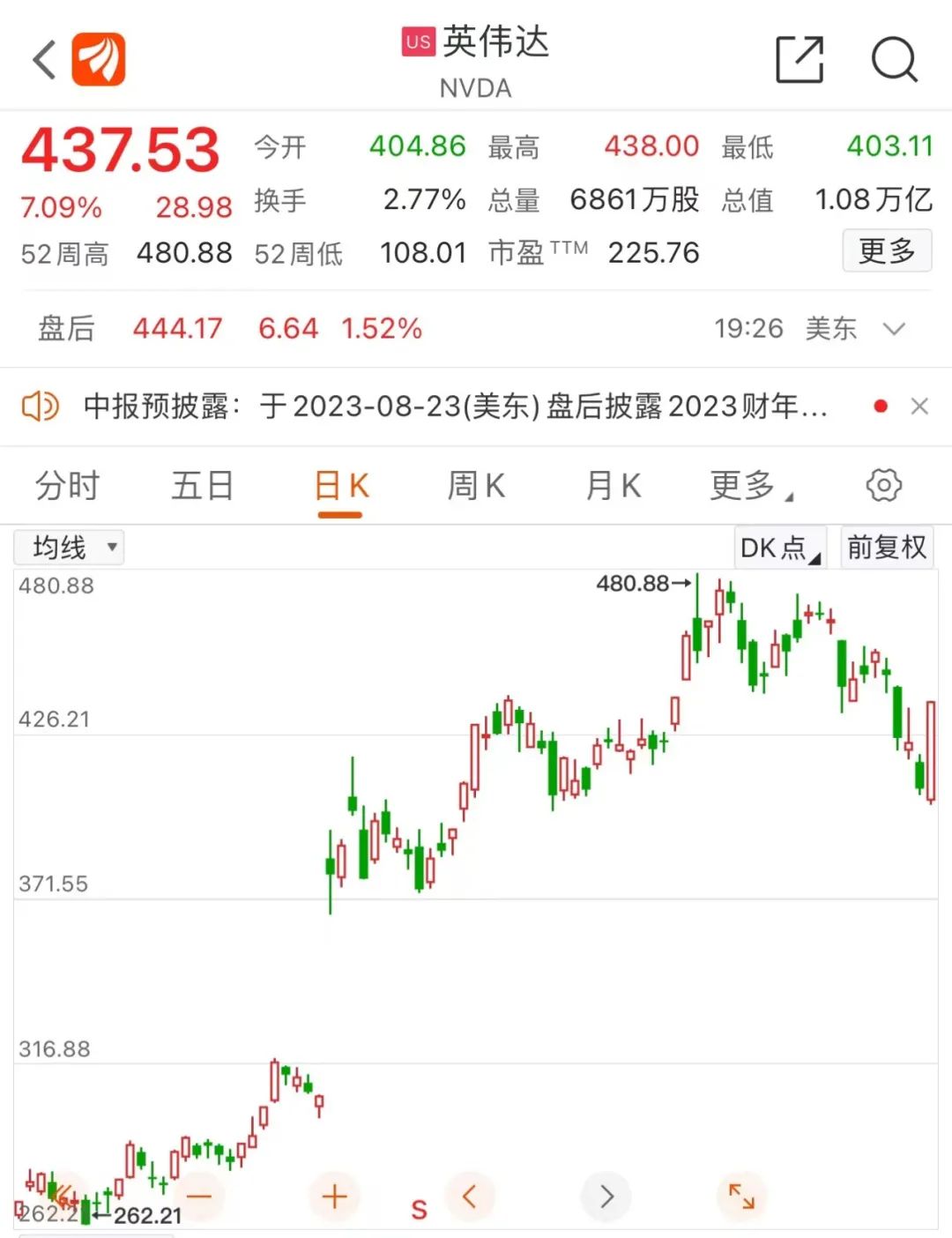Switch to the 分时 intraday tab

[x=66, y=485]
